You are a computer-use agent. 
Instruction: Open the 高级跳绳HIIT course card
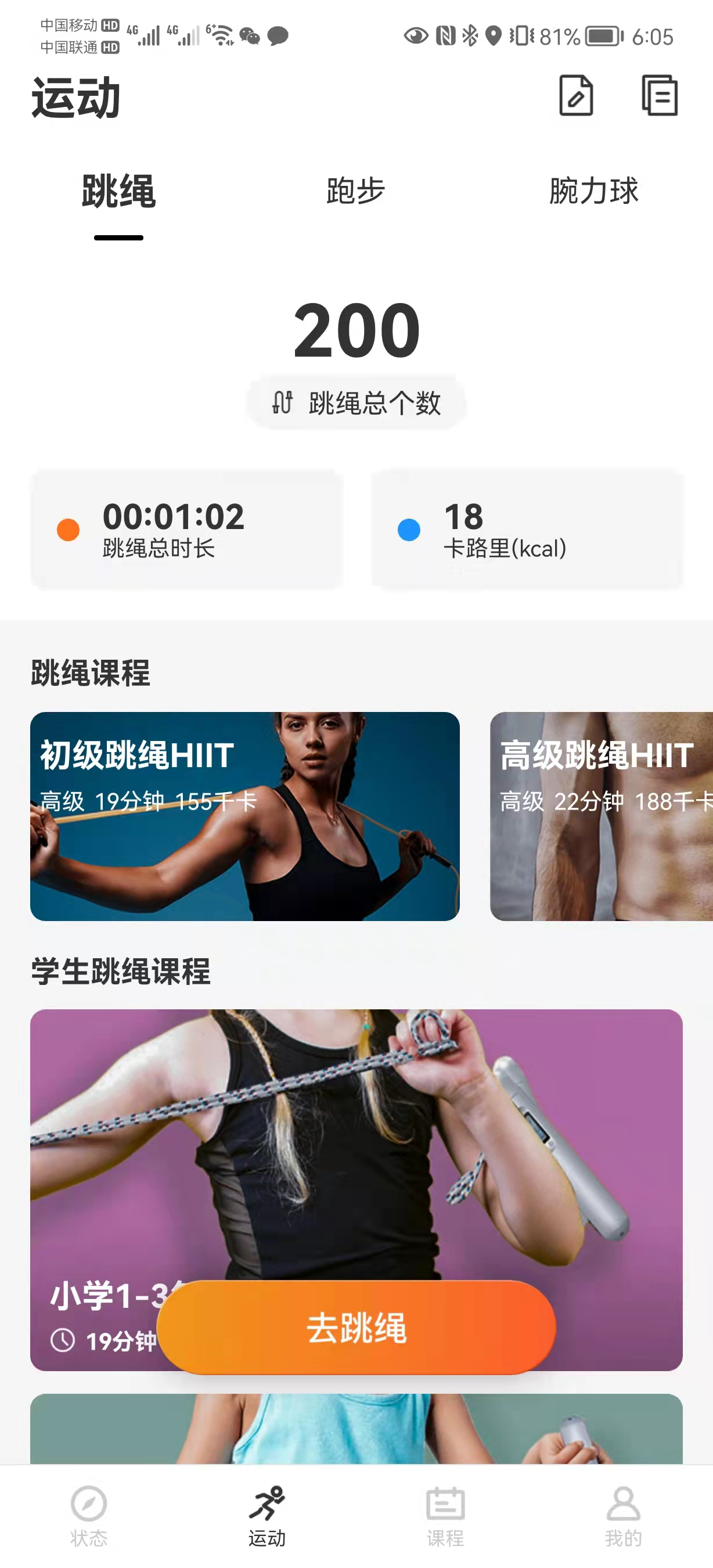coord(601,816)
